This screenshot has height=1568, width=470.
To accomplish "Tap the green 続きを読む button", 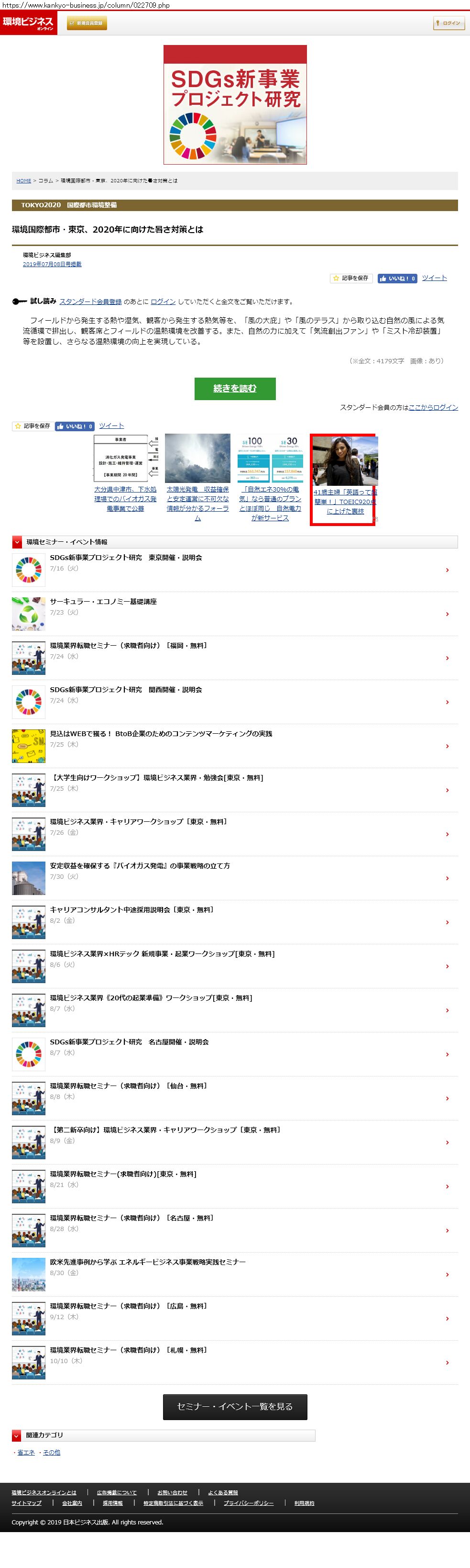I will [x=235, y=388].
